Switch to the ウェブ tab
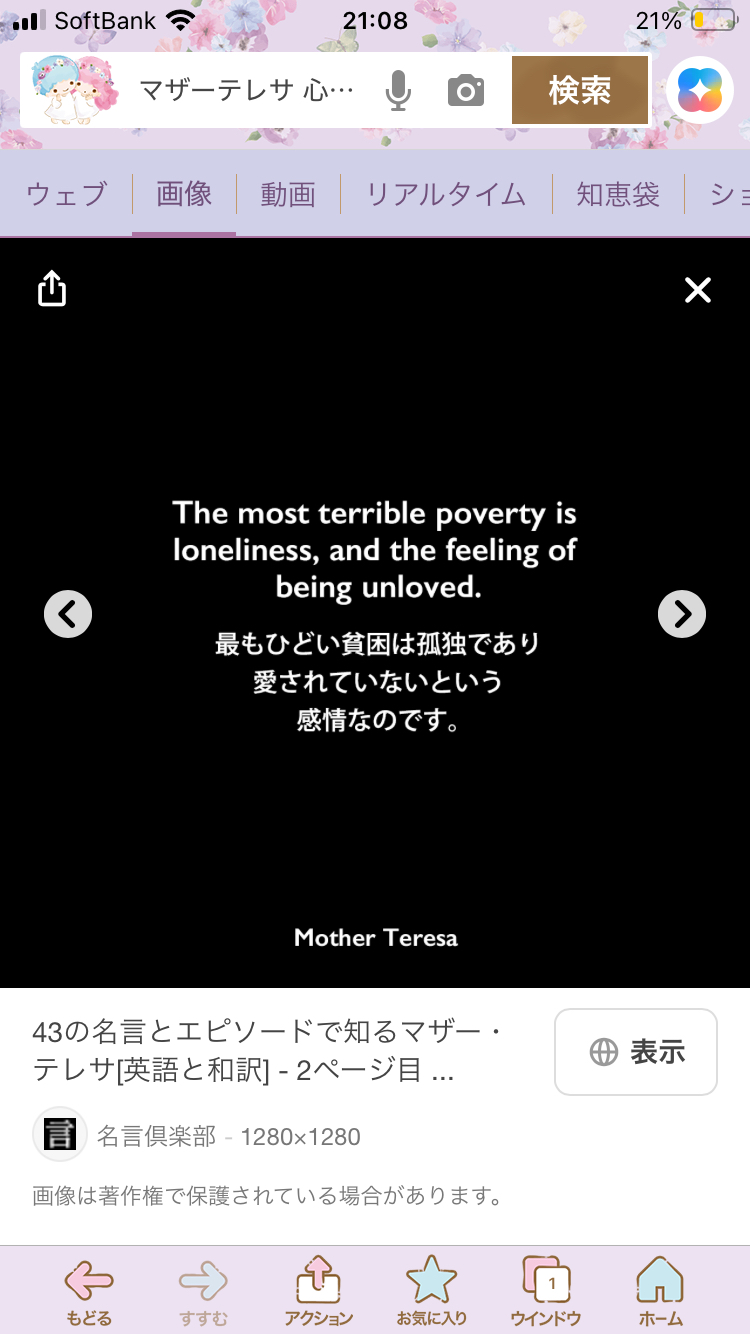 (66, 194)
